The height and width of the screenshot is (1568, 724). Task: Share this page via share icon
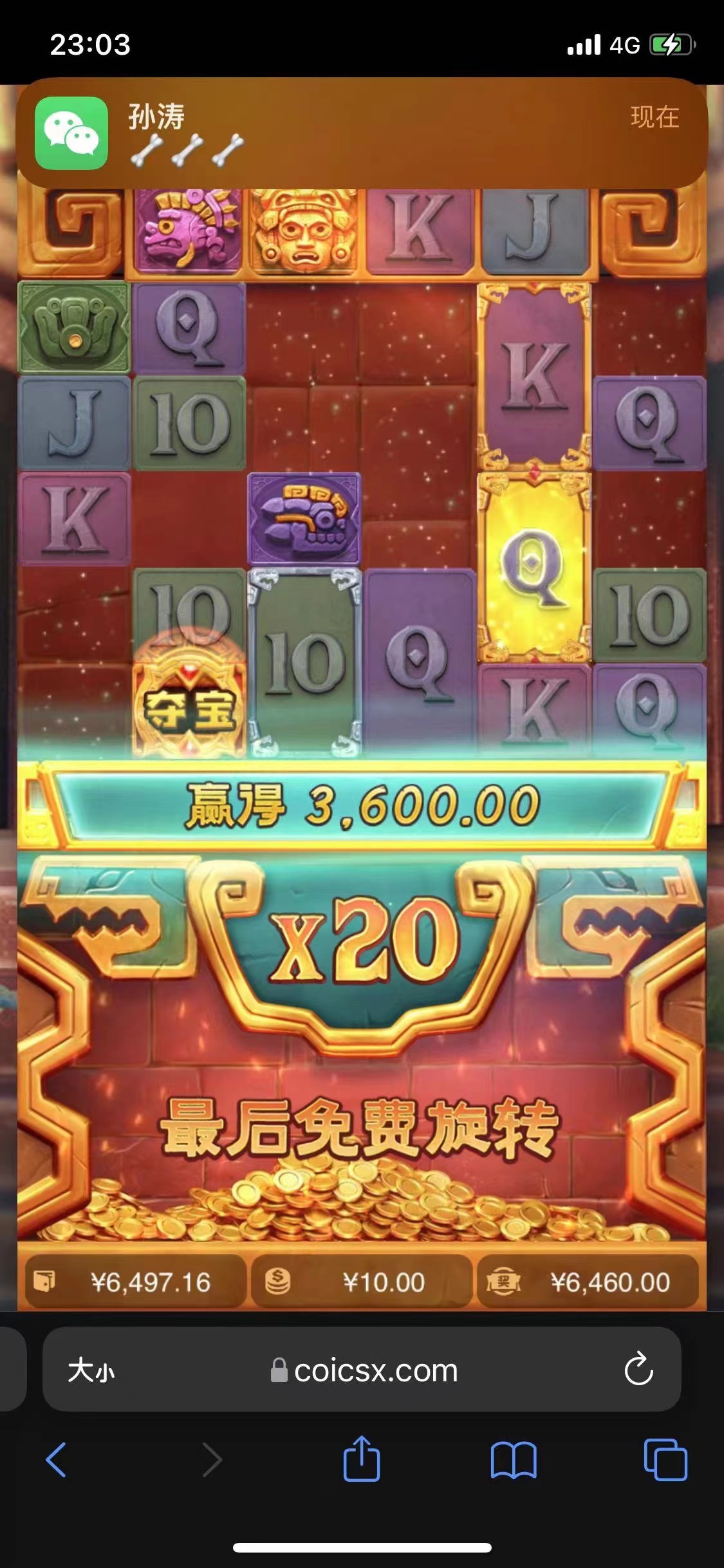361,1459
